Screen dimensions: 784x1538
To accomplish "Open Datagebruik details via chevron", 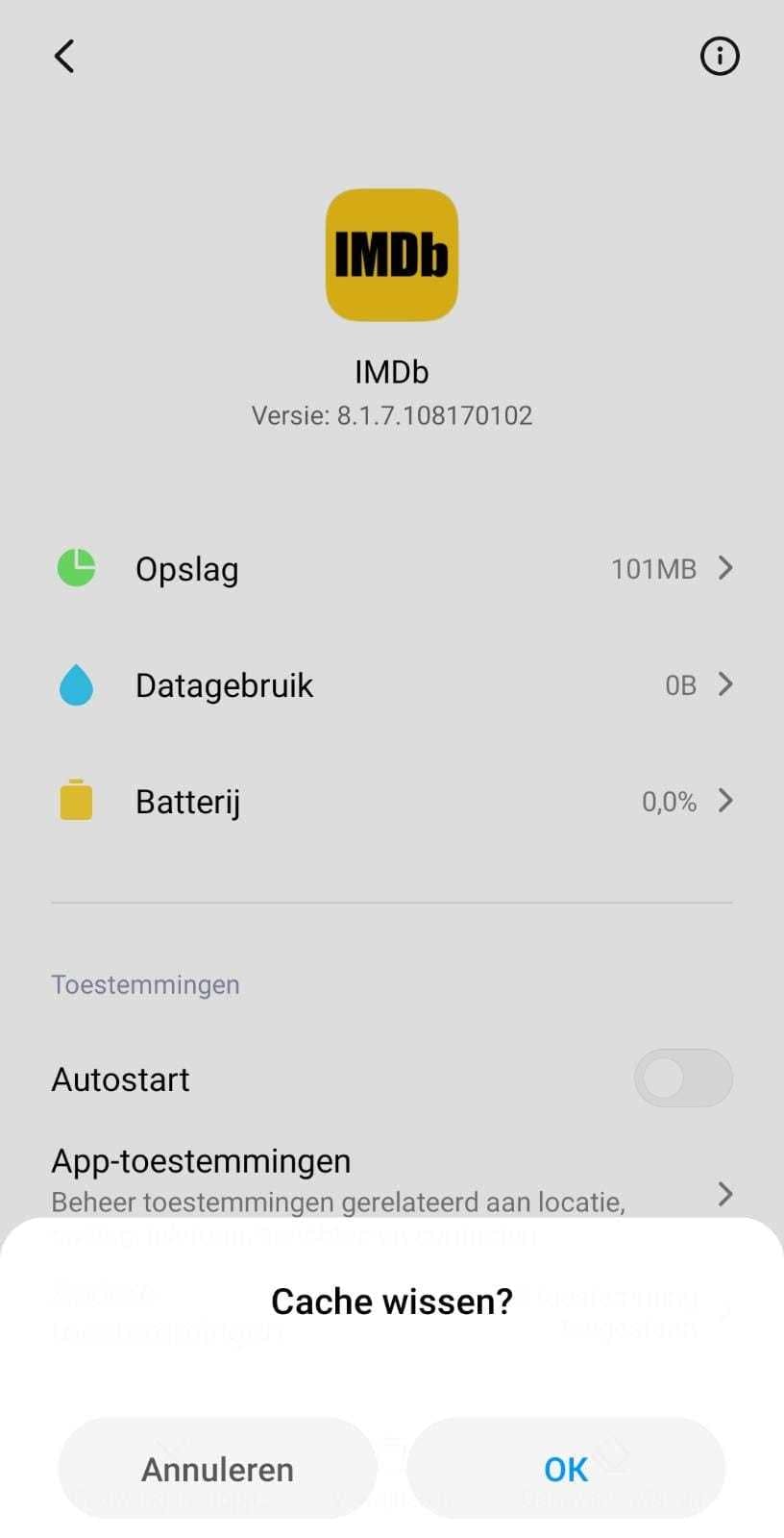I will (725, 684).
